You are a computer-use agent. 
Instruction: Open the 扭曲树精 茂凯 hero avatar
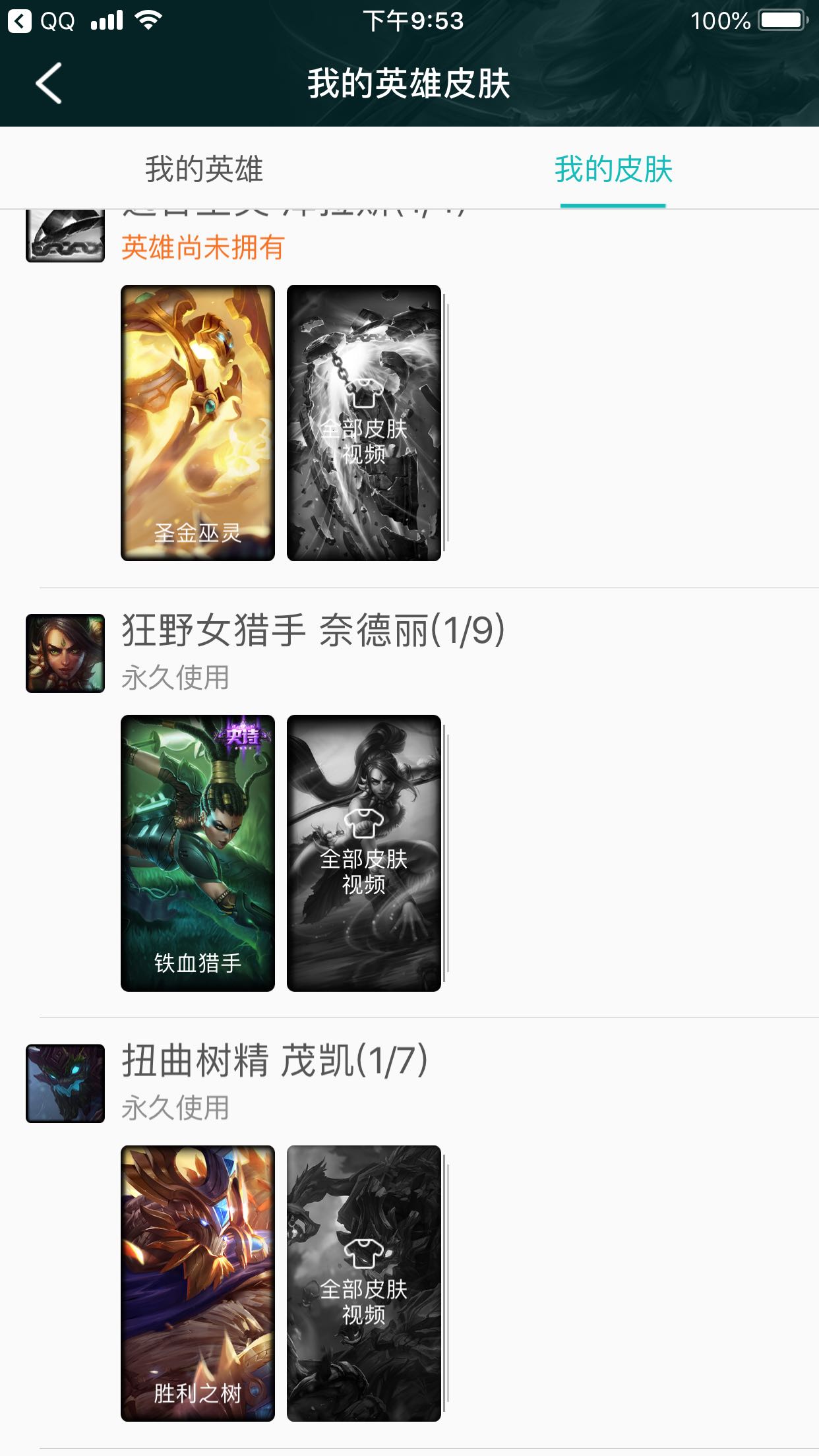[65, 1083]
